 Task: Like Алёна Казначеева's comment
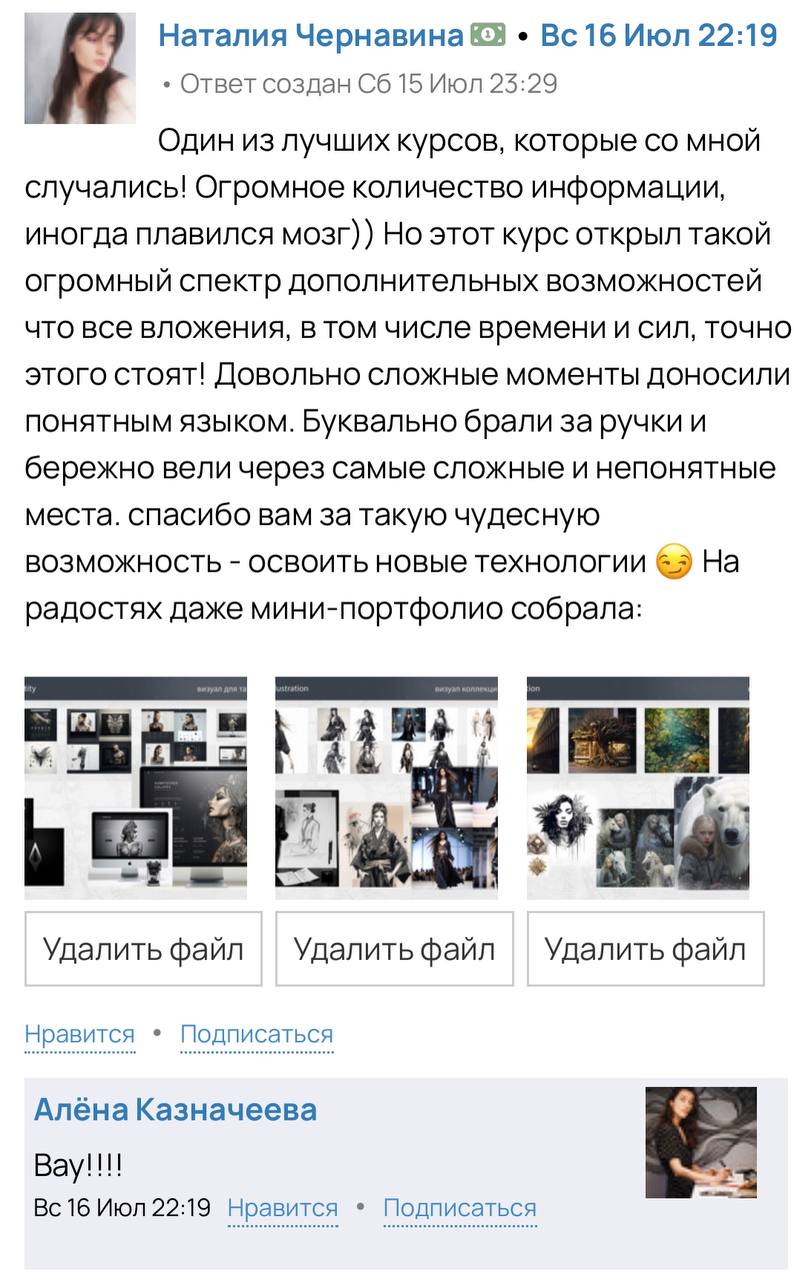tap(282, 1208)
